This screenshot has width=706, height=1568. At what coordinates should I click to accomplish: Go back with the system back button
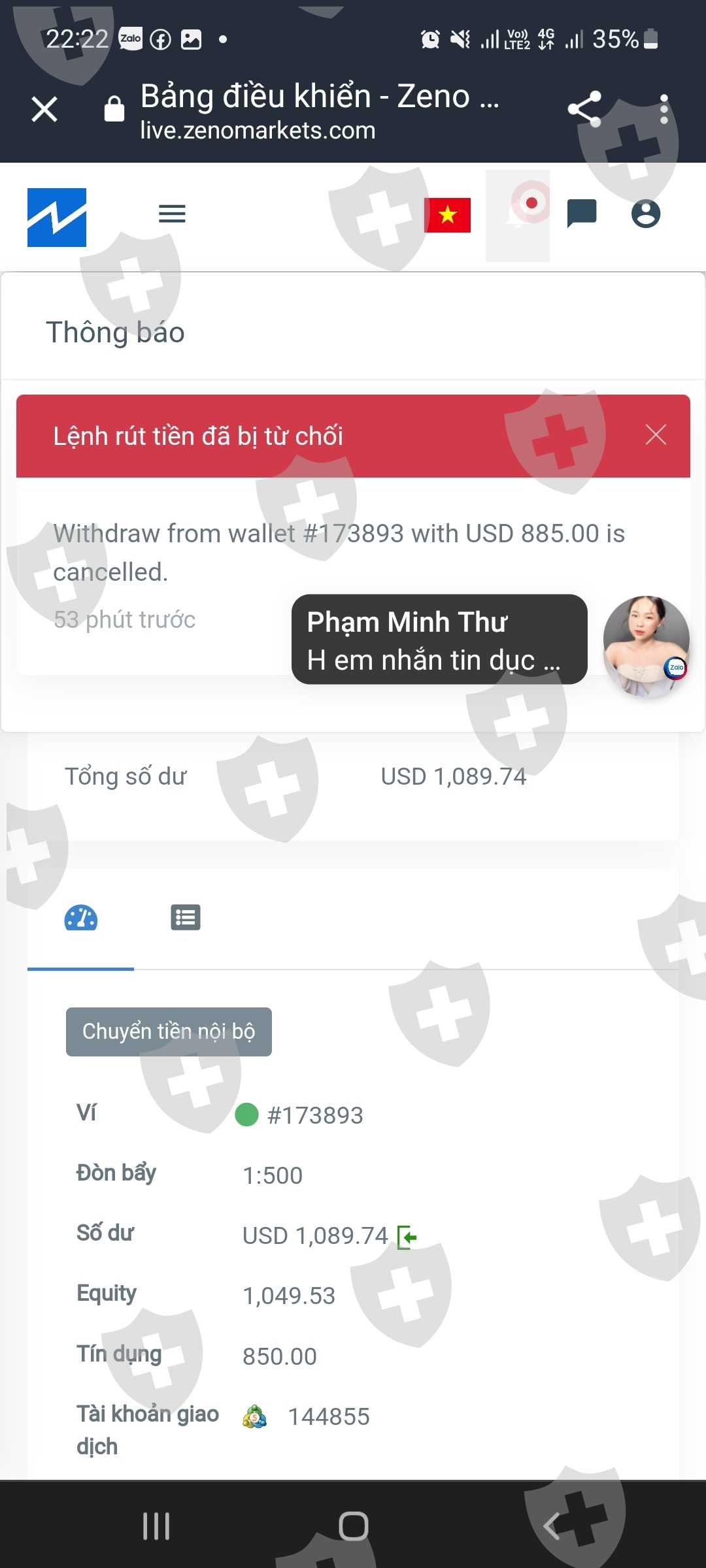(552, 1527)
